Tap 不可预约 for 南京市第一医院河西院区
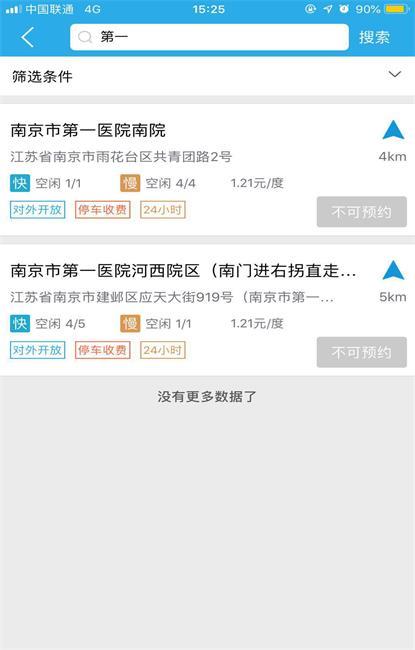Viewport: 415px width, 650px height. (x=362, y=352)
